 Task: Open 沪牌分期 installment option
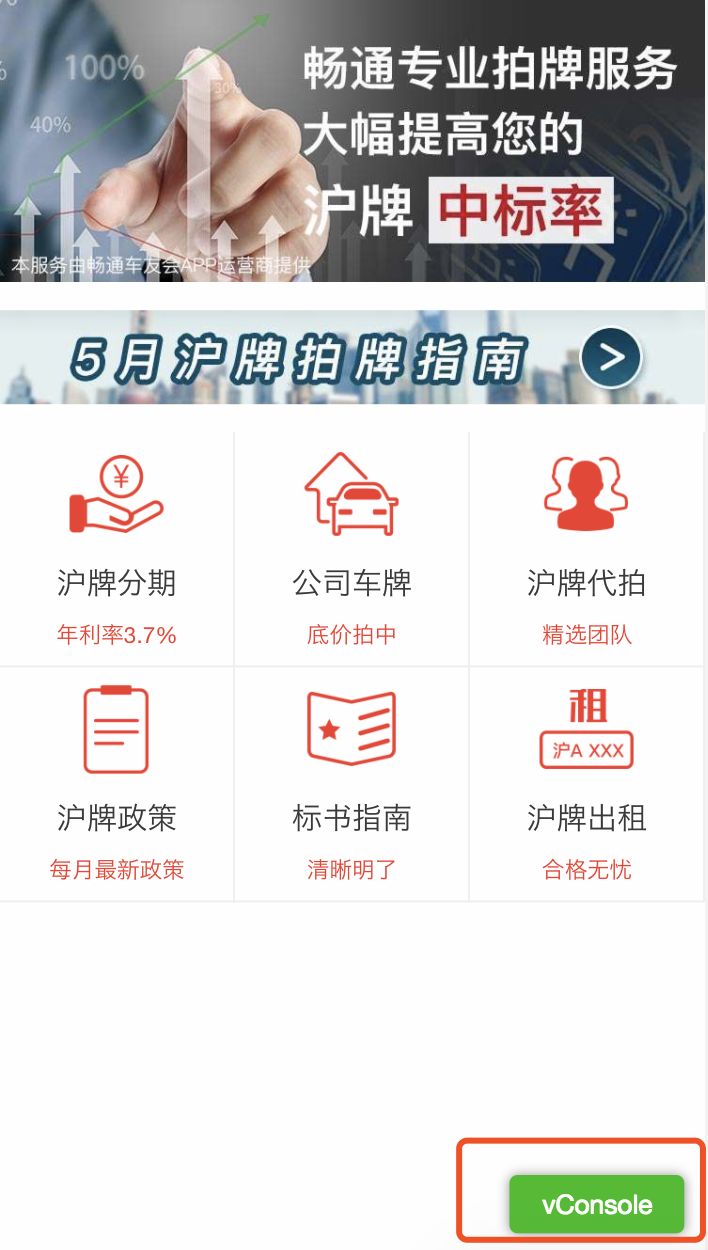click(x=117, y=549)
